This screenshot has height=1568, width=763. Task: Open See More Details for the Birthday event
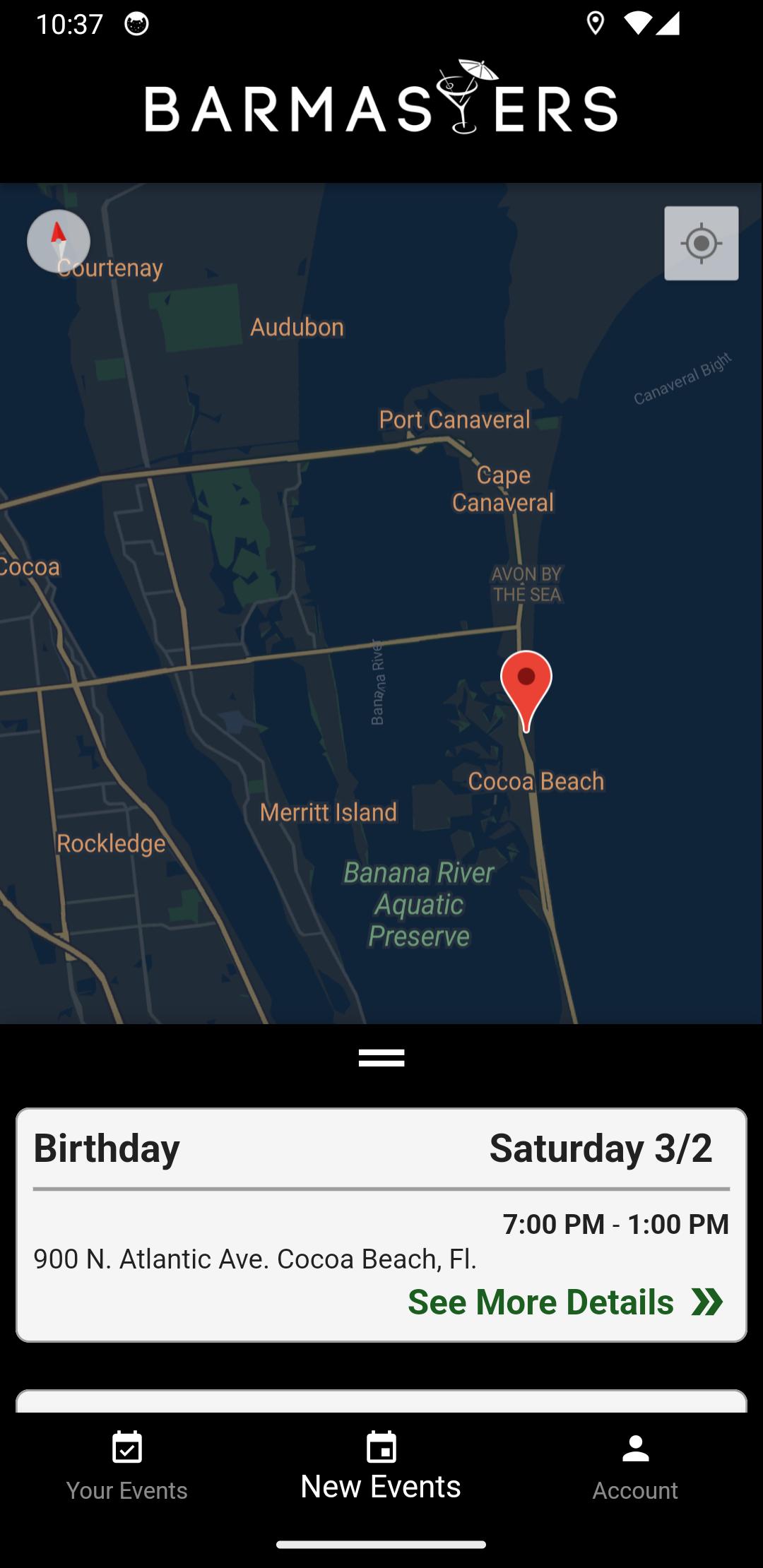(566, 1302)
